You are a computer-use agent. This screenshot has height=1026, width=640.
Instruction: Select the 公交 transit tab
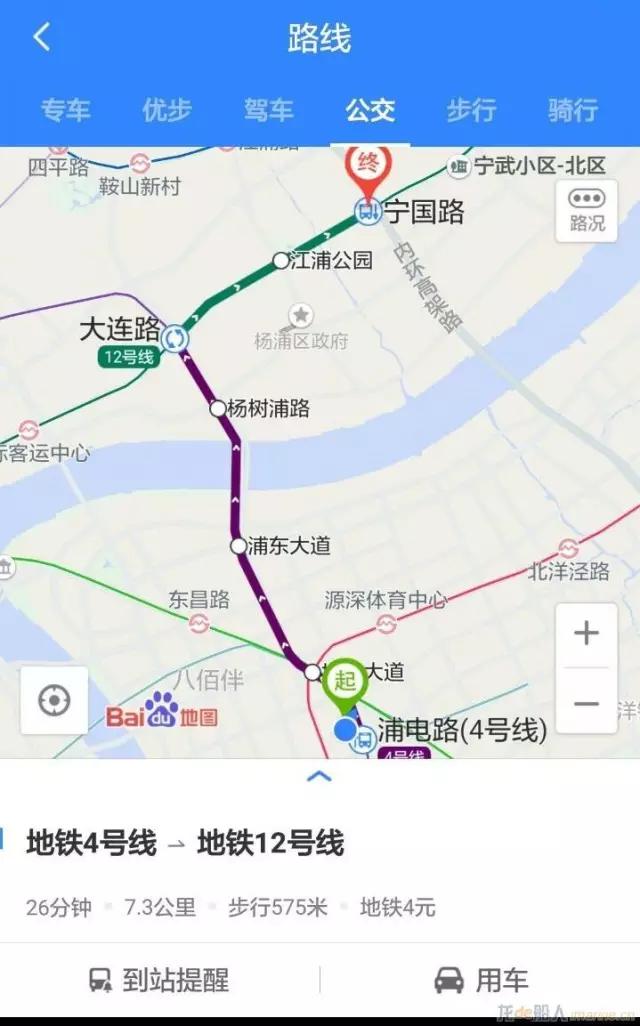[371, 110]
